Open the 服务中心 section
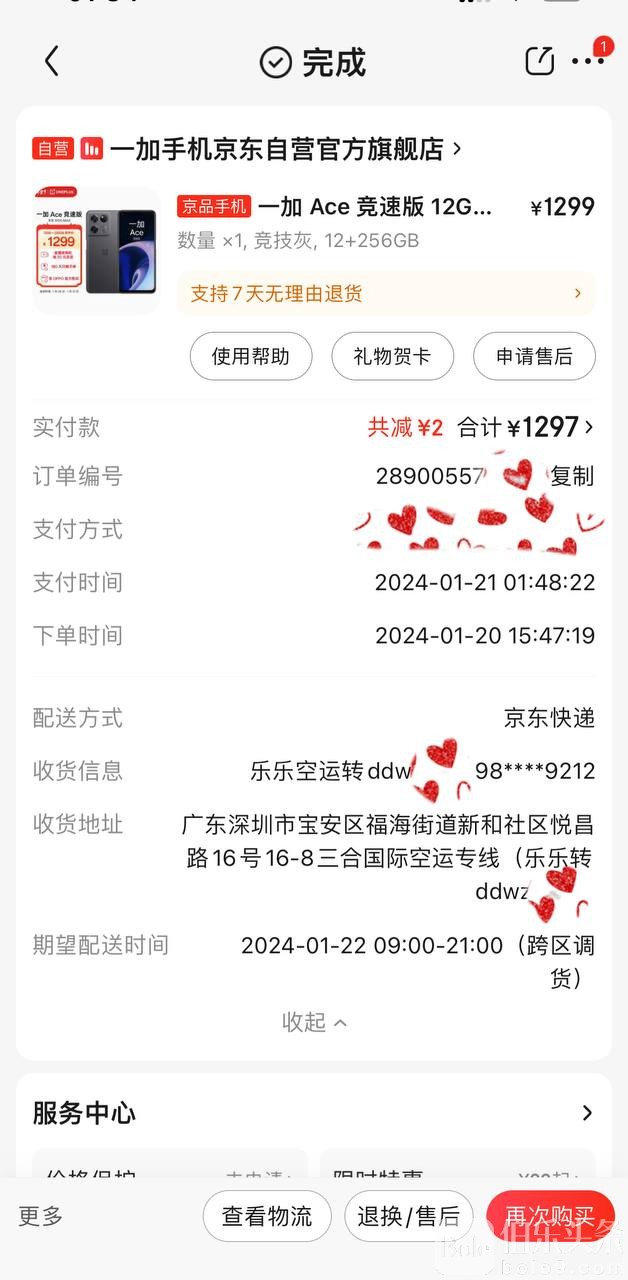The image size is (628, 1280). 314,1113
